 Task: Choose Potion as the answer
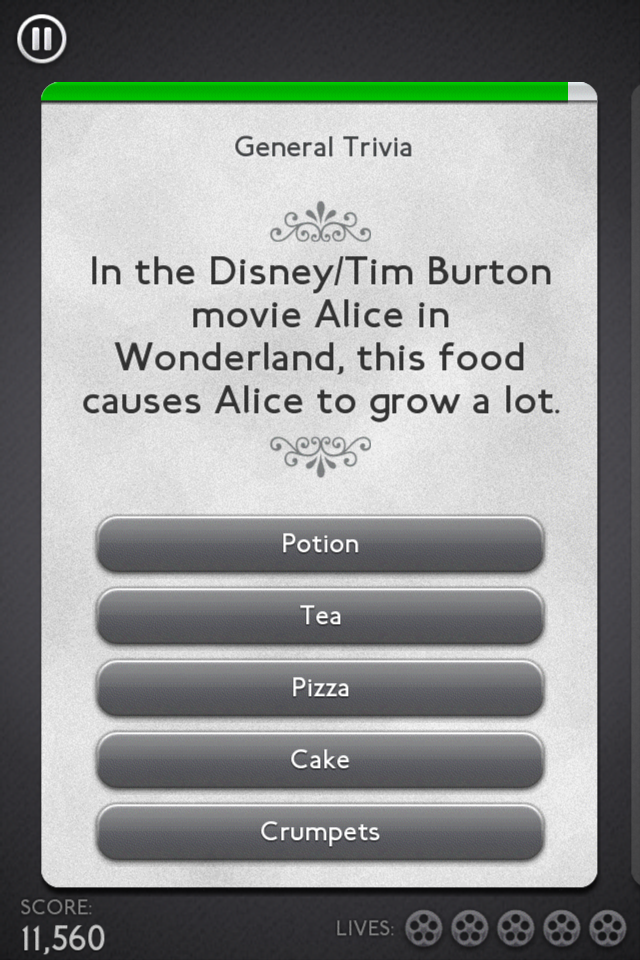[320, 544]
